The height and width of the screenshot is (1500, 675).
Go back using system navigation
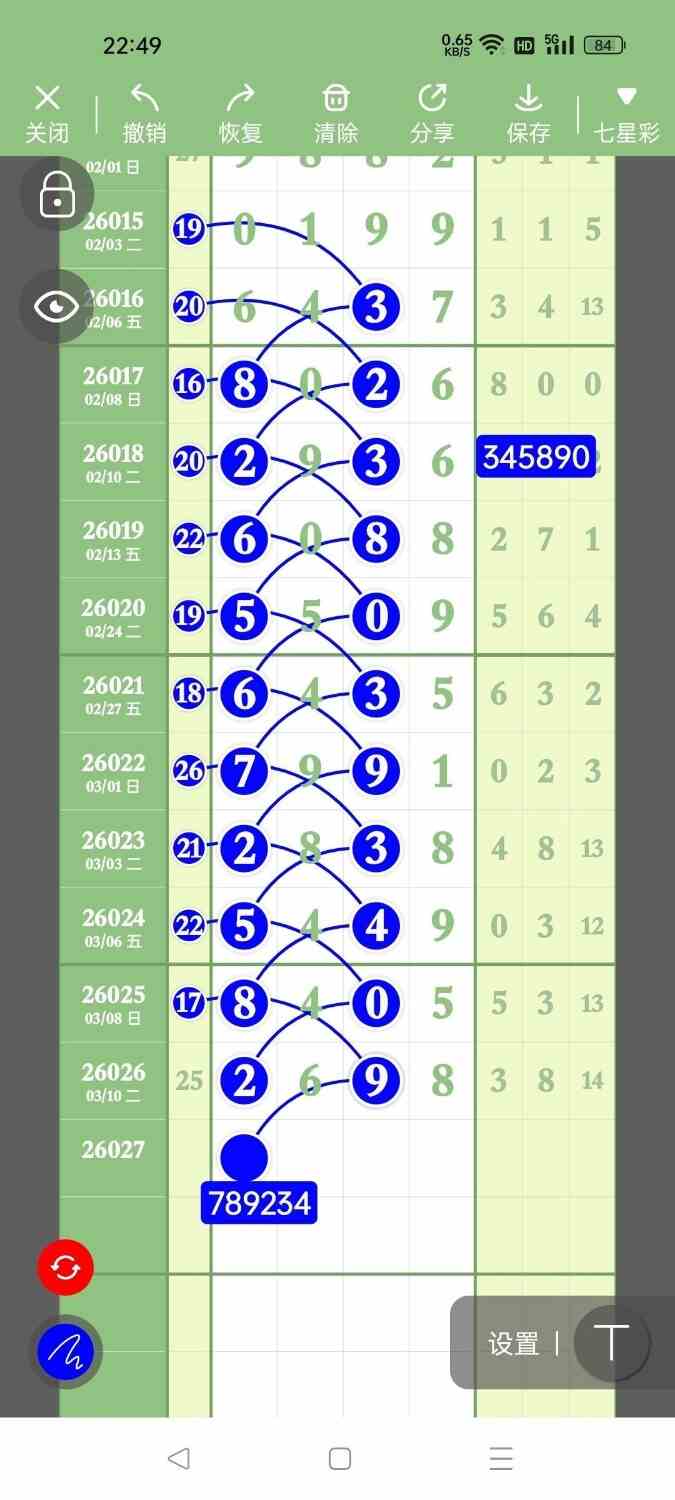click(178, 1458)
